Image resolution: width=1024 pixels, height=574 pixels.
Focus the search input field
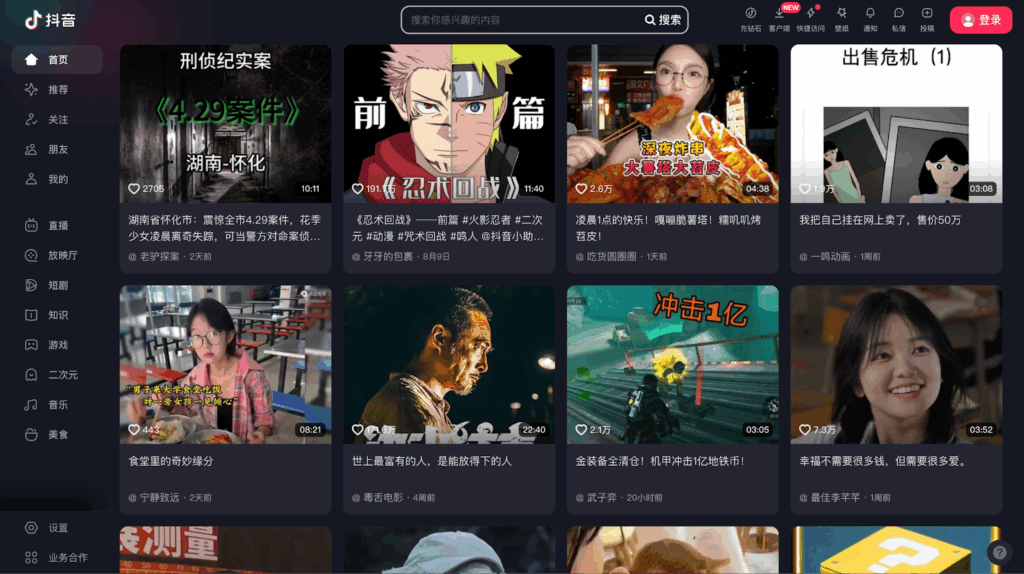point(520,20)
